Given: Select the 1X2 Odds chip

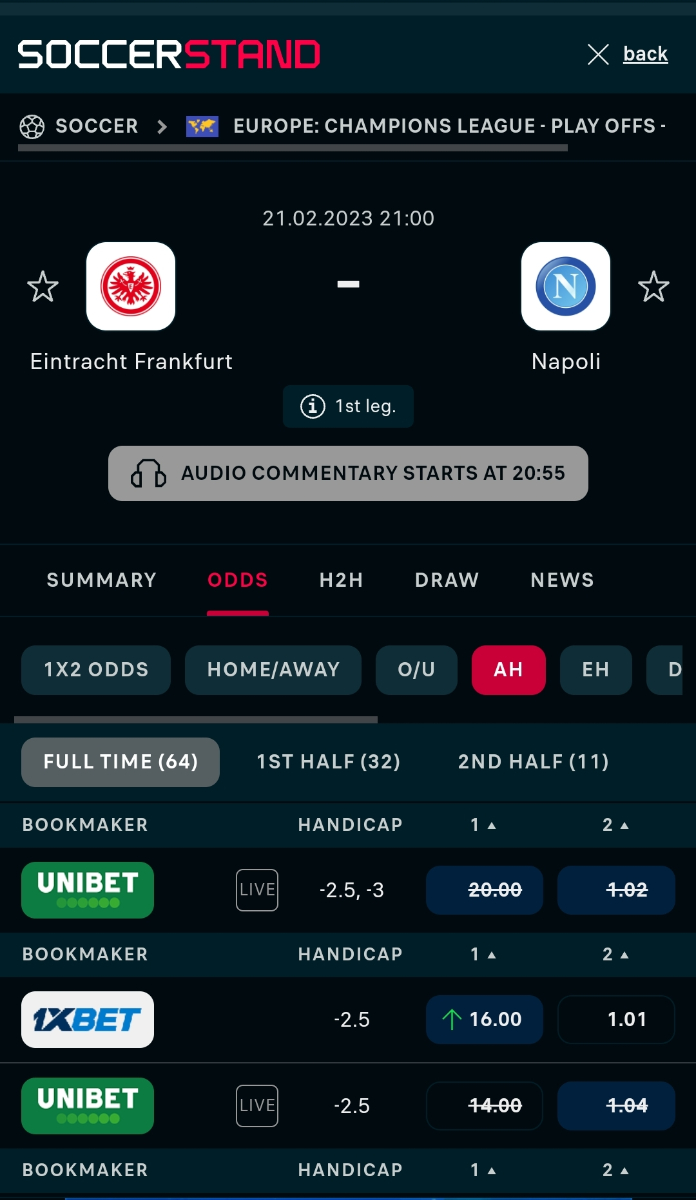Looking at the screenshot, I should (96, 670).
